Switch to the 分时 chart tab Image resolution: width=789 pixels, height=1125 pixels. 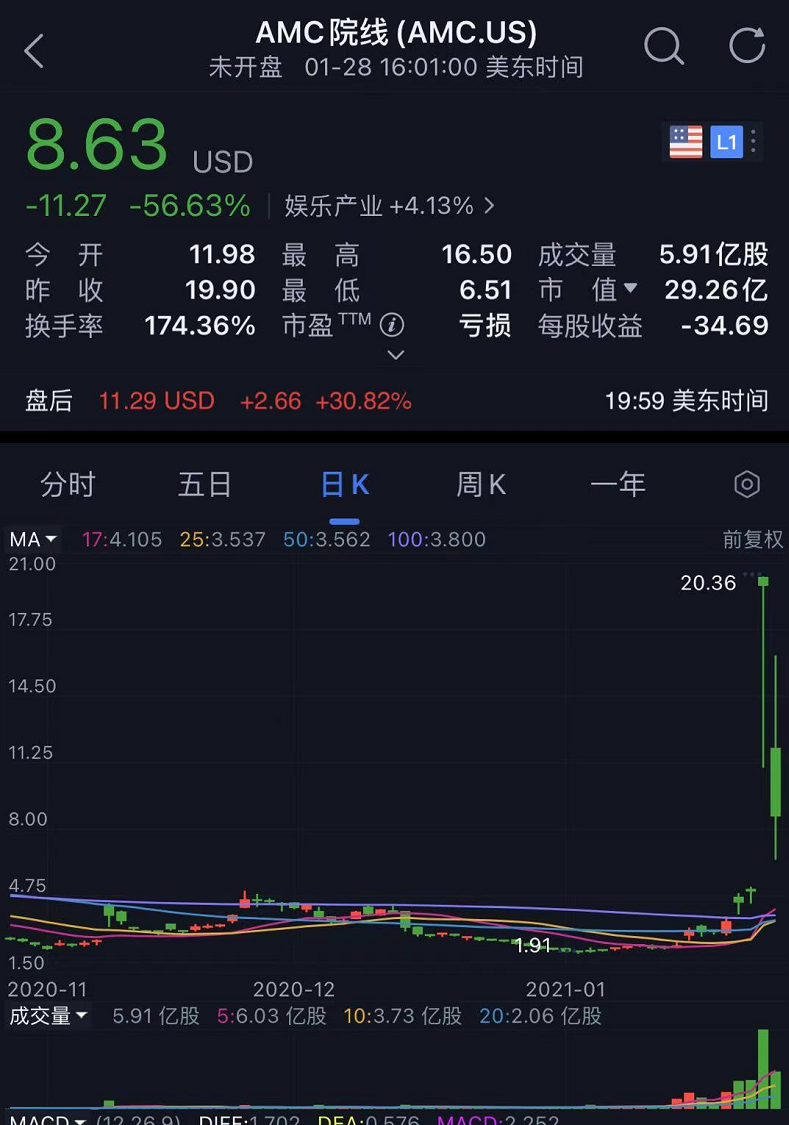[67, 484]
